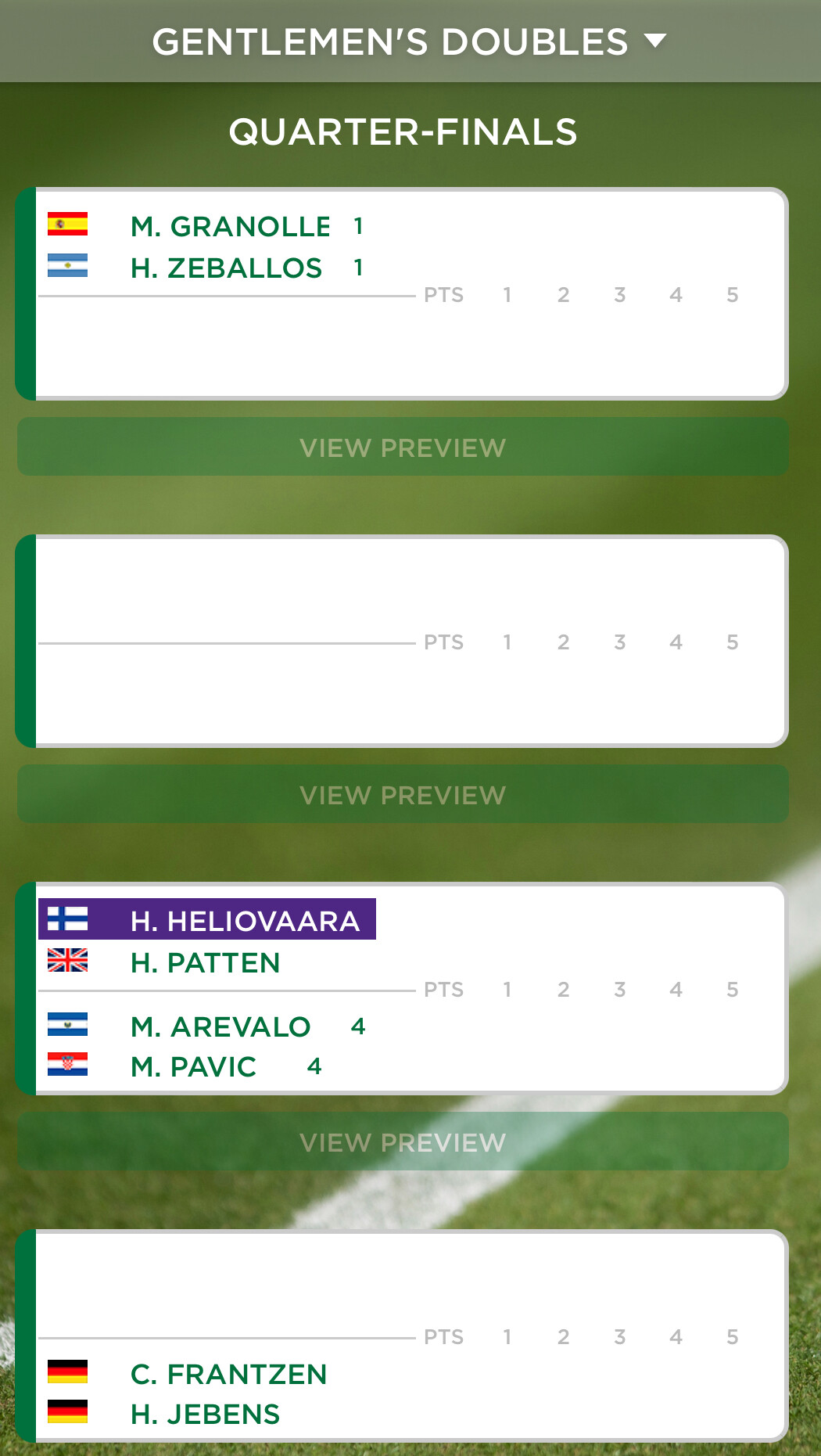
Task: View preview for Heliovaara and Patten match
Action: click(x=403, y=1142)
